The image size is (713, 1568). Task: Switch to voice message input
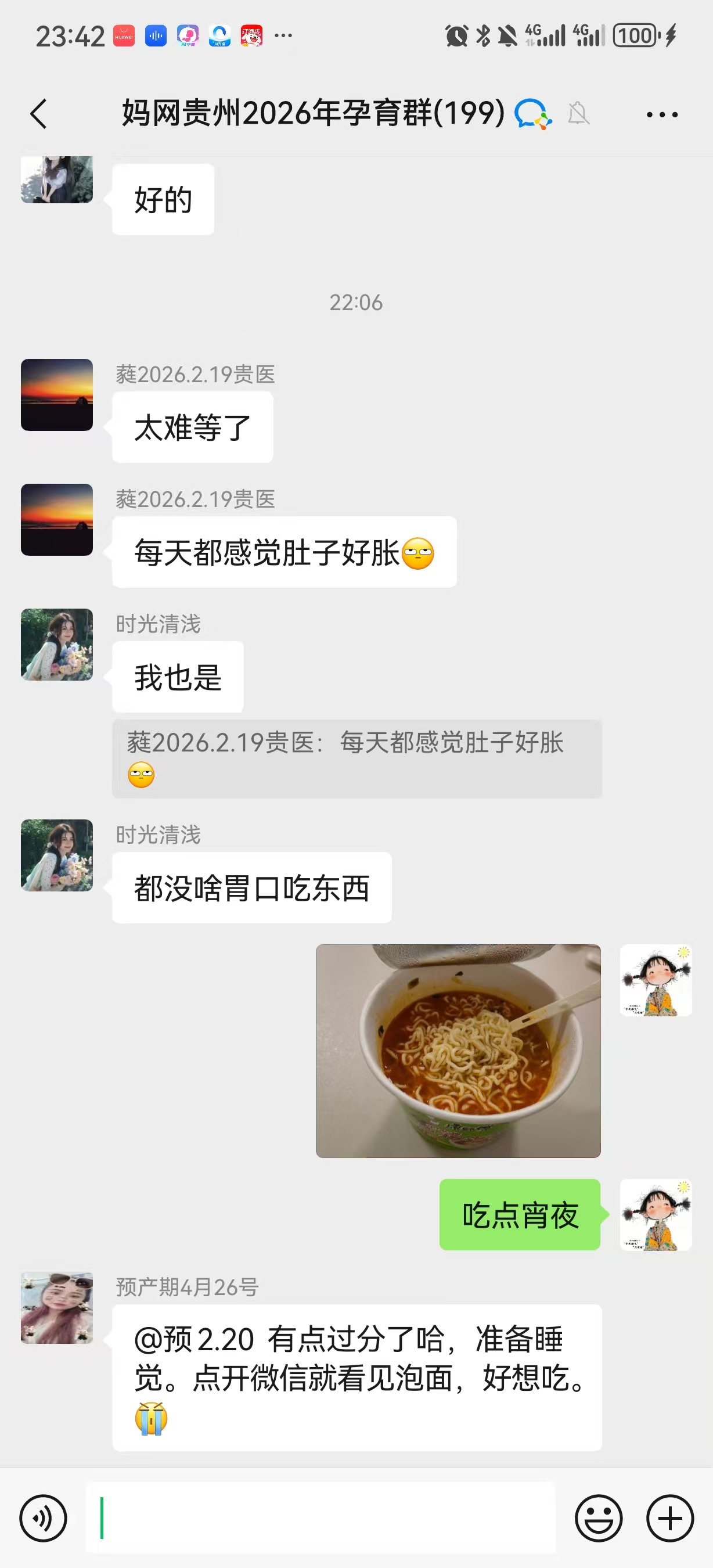pos(43,1518)
